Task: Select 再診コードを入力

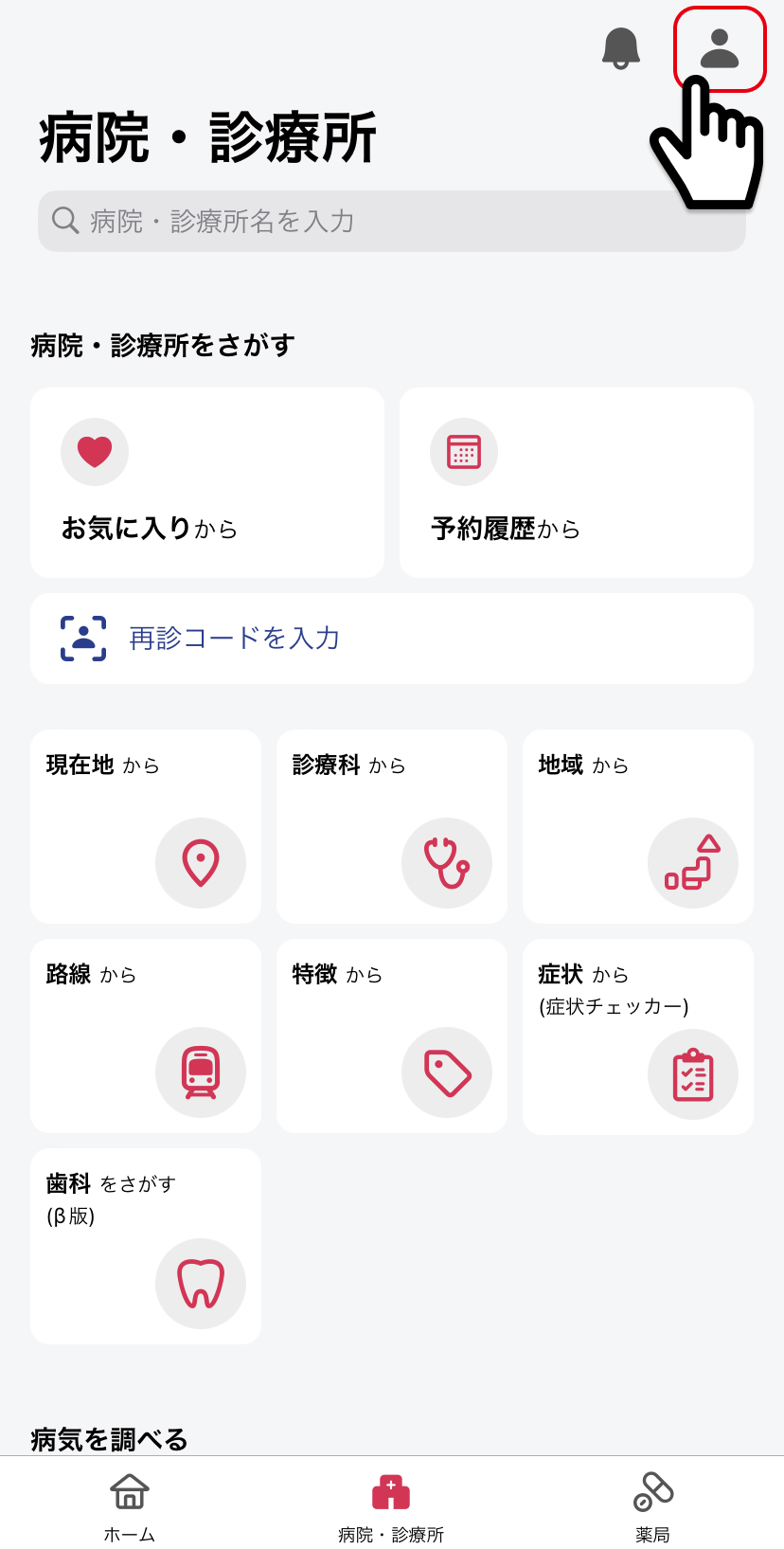Action: click(392, 639)
